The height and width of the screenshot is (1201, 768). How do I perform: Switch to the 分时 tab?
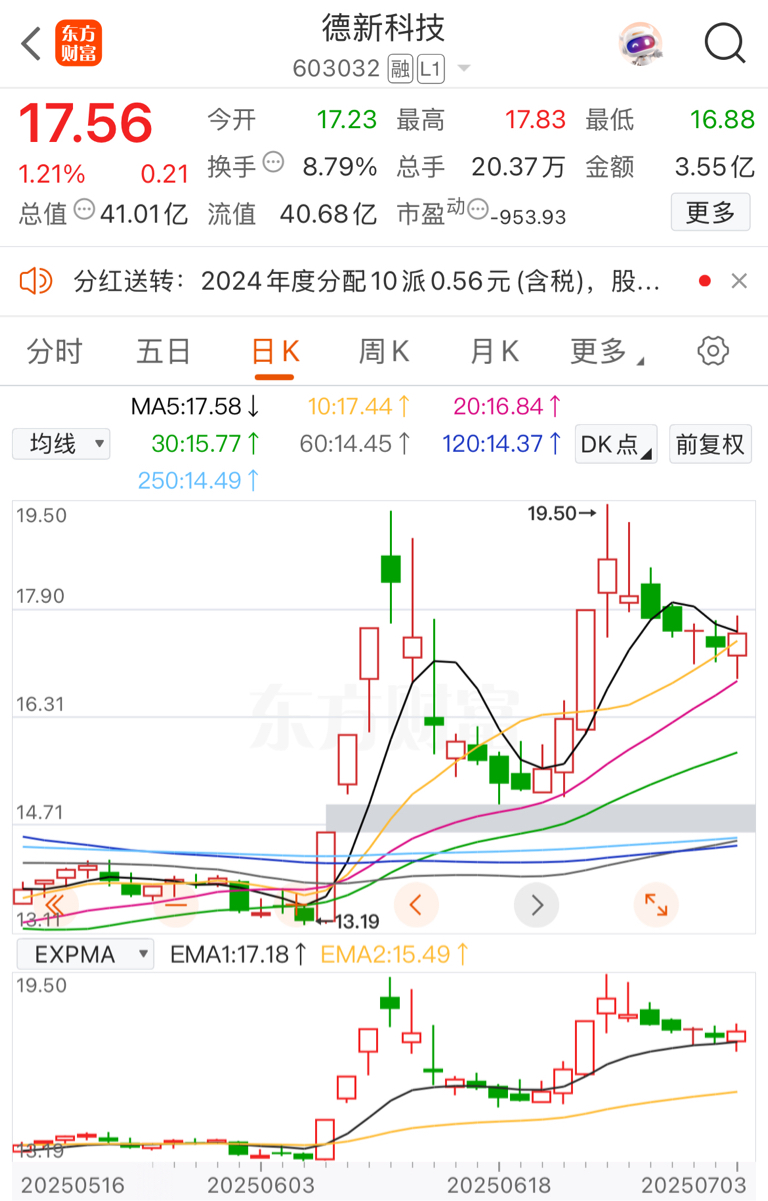(x=54, y=350)
